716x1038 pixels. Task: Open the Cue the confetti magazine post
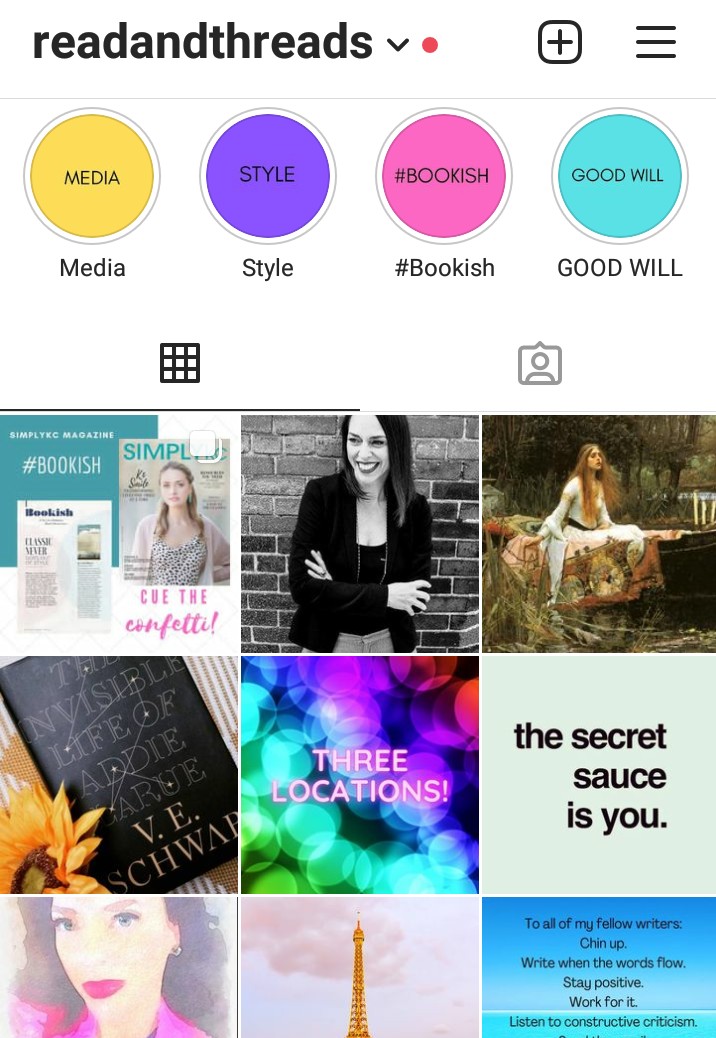119,534
